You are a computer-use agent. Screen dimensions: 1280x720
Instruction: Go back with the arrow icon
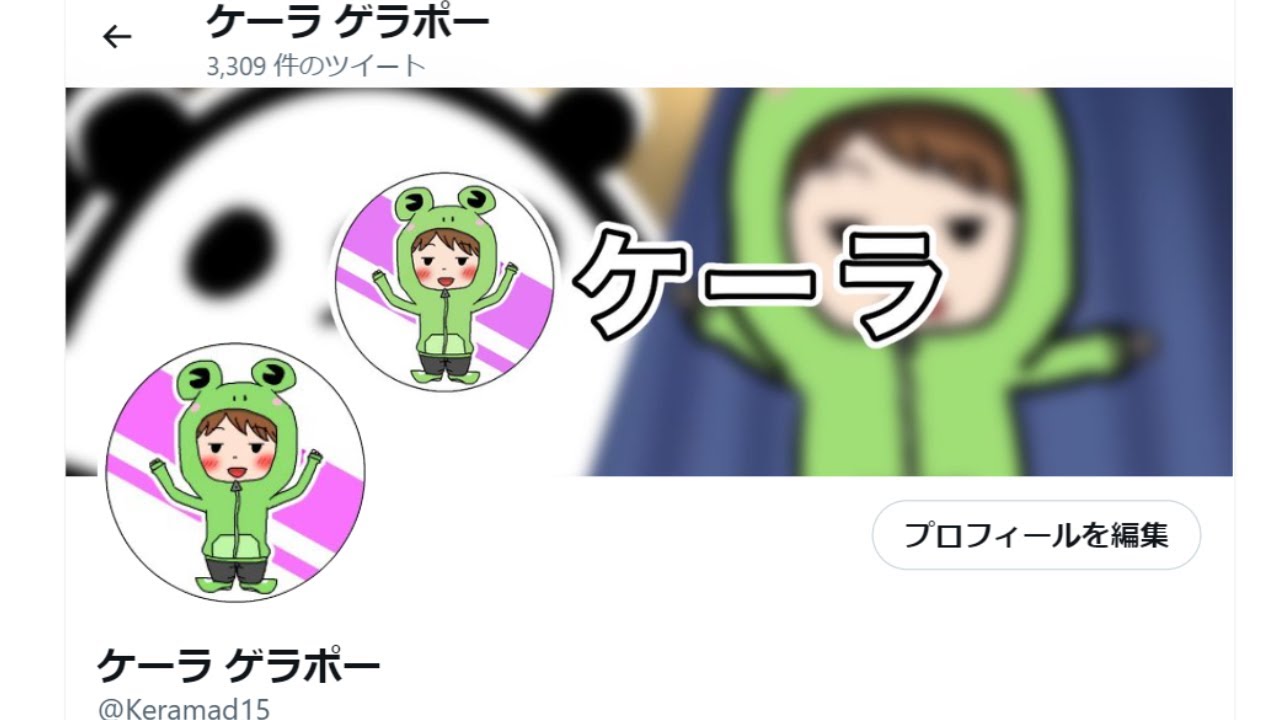tap(117, 37)
